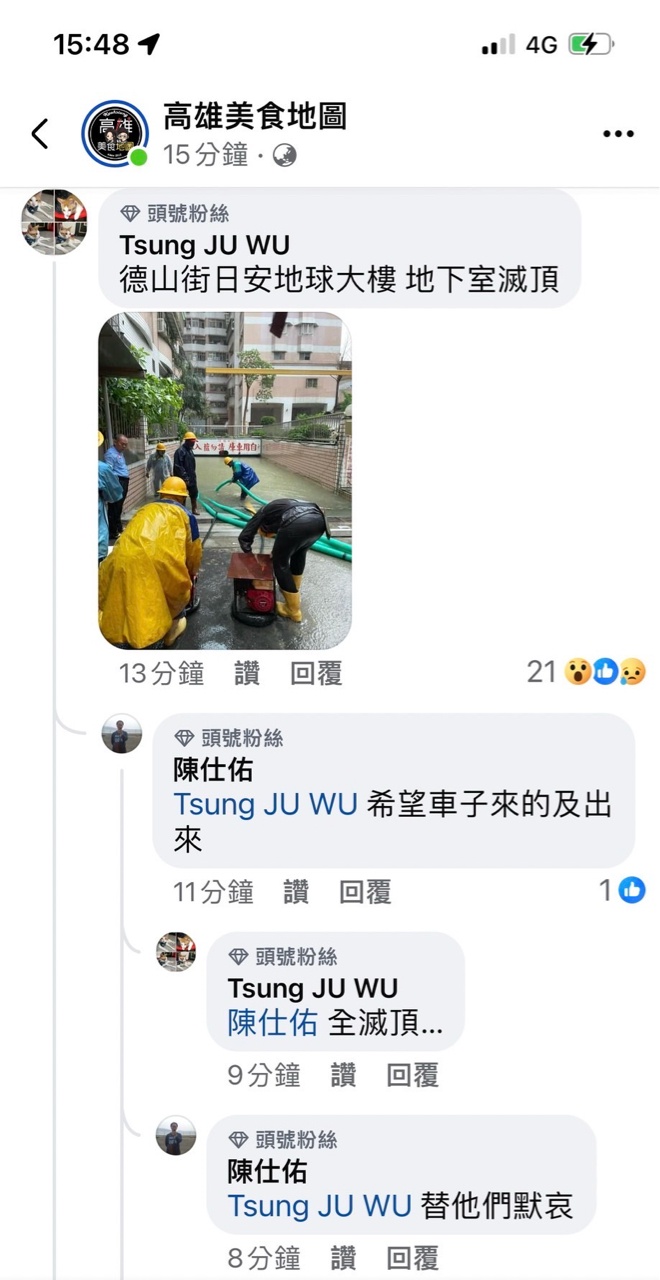Like the comment posted 13分鐘 ago
660x1280 pixels.
click(247, 674)
